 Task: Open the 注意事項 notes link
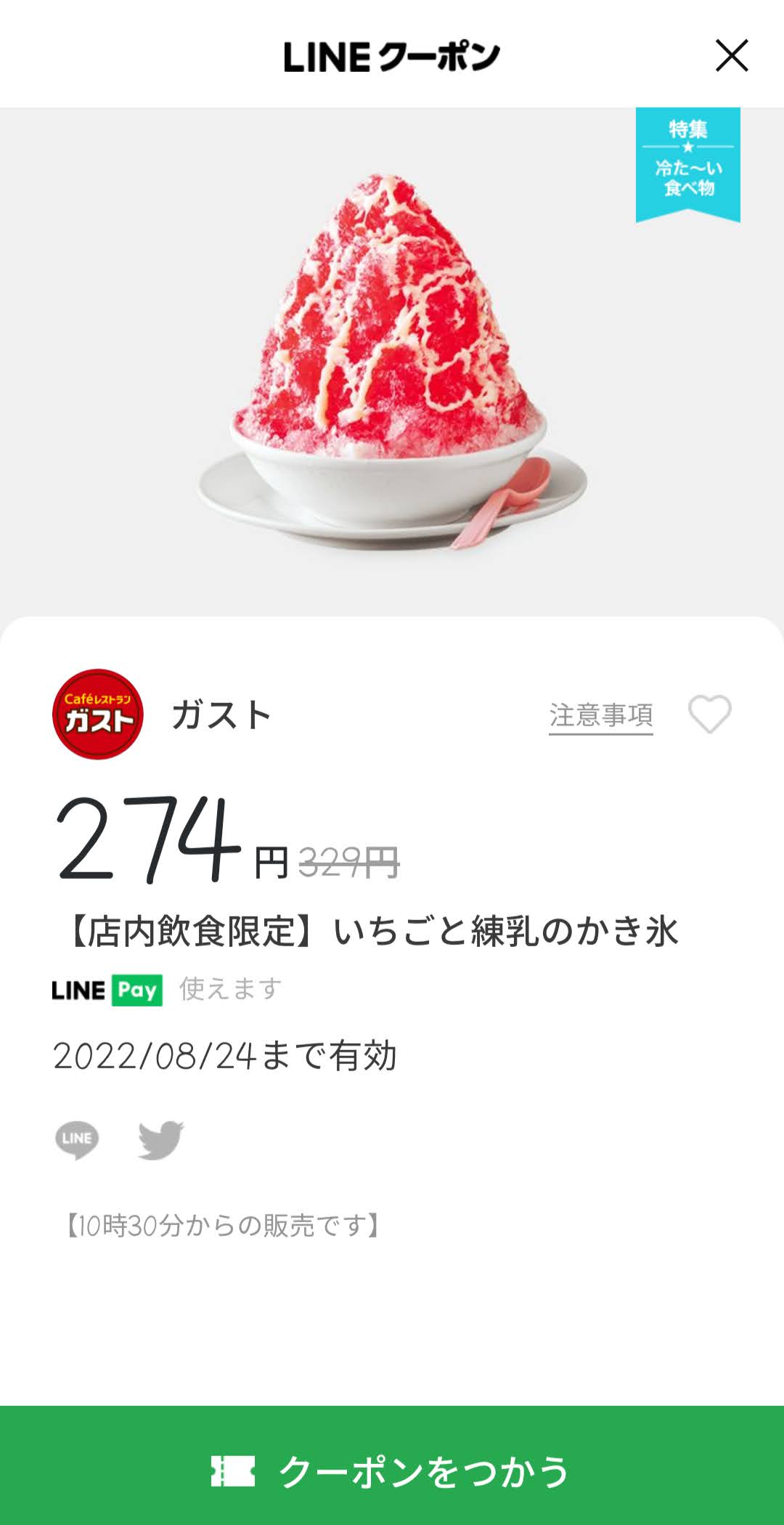(601, 716)
